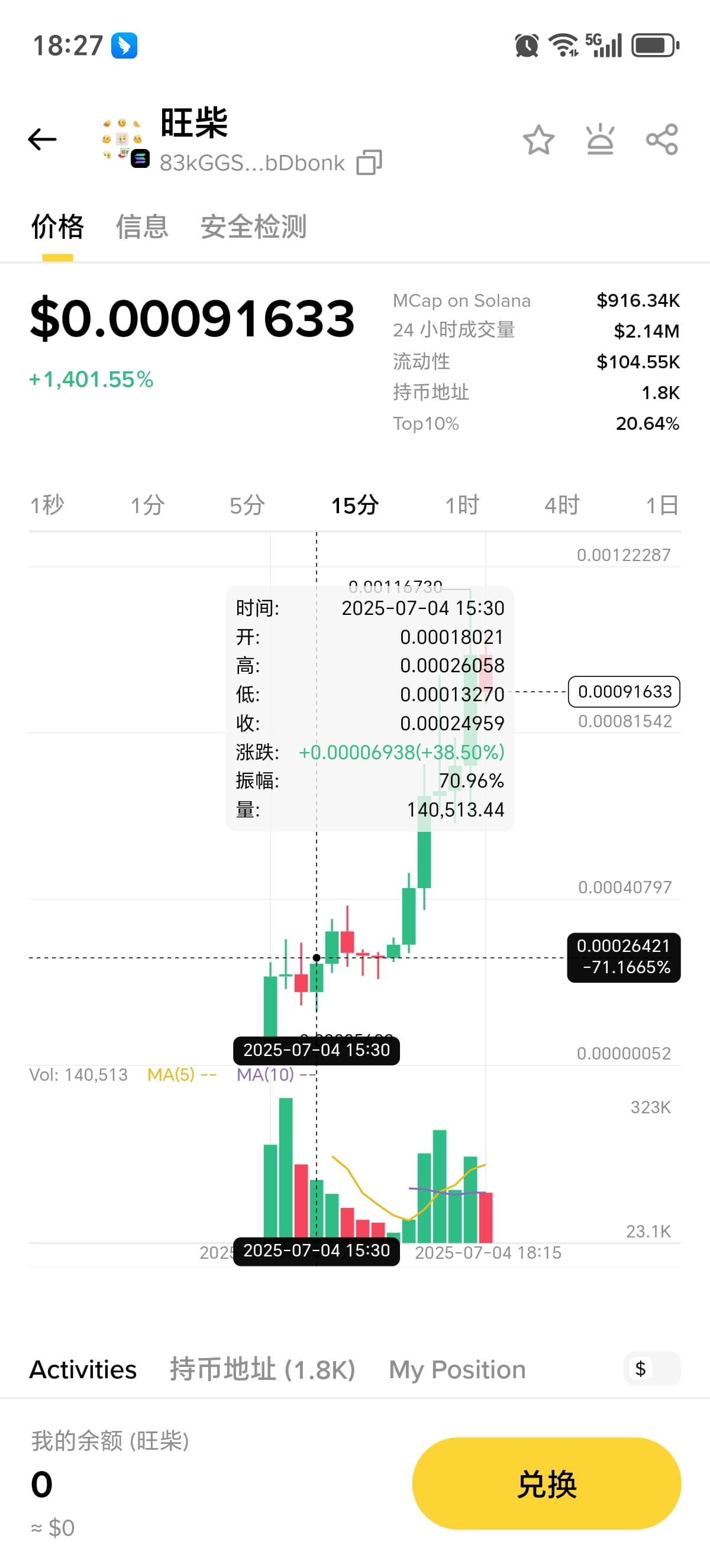The image size is (710, 1568).
Task: Tap the 0.00091633 price label on the chart
Action: (624, 692)
